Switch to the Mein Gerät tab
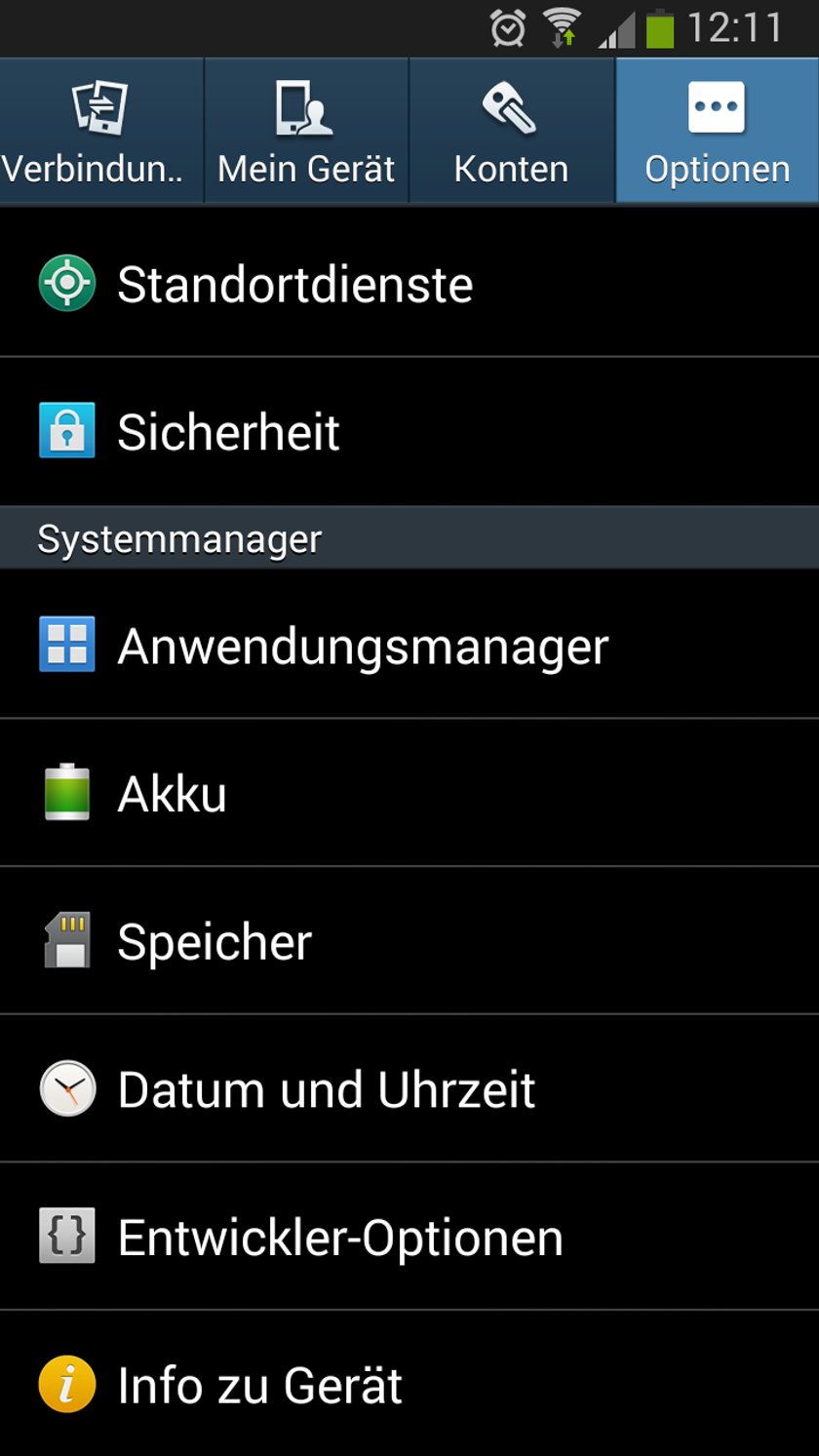This screenshot has width=819, height=1456. click(306, 131)
